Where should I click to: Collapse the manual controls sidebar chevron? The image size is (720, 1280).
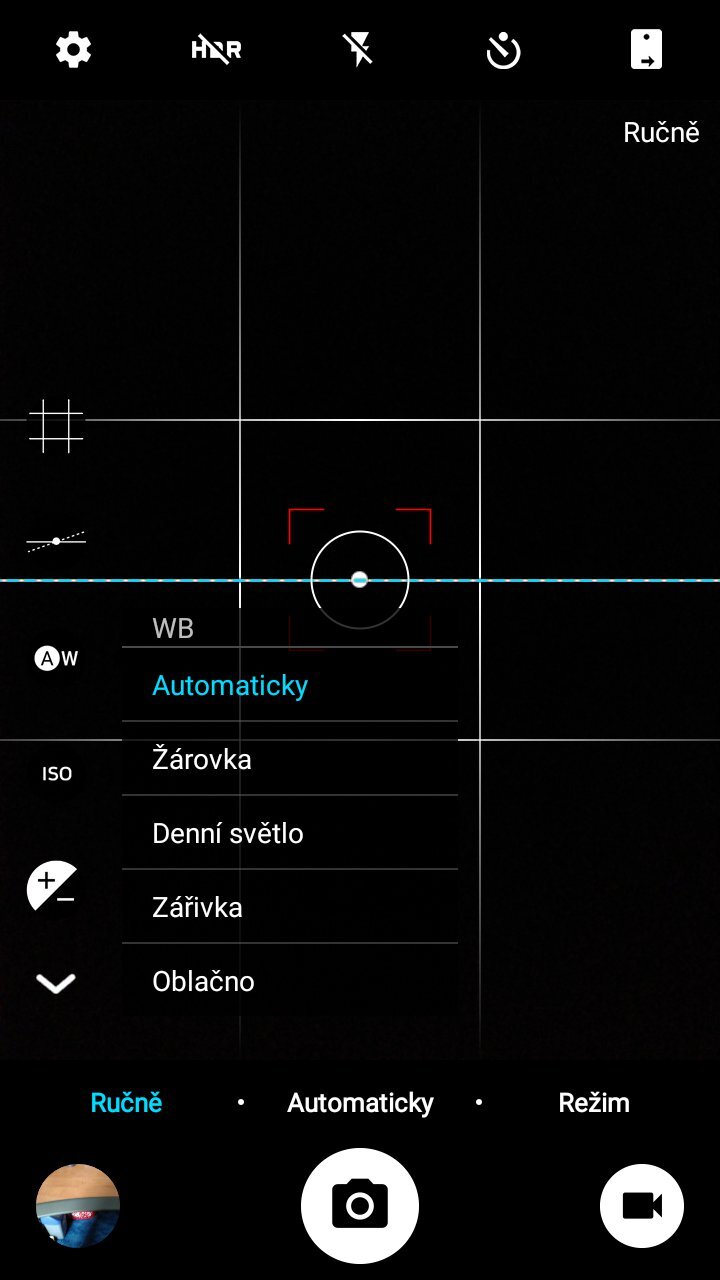(x=56, y=981)
